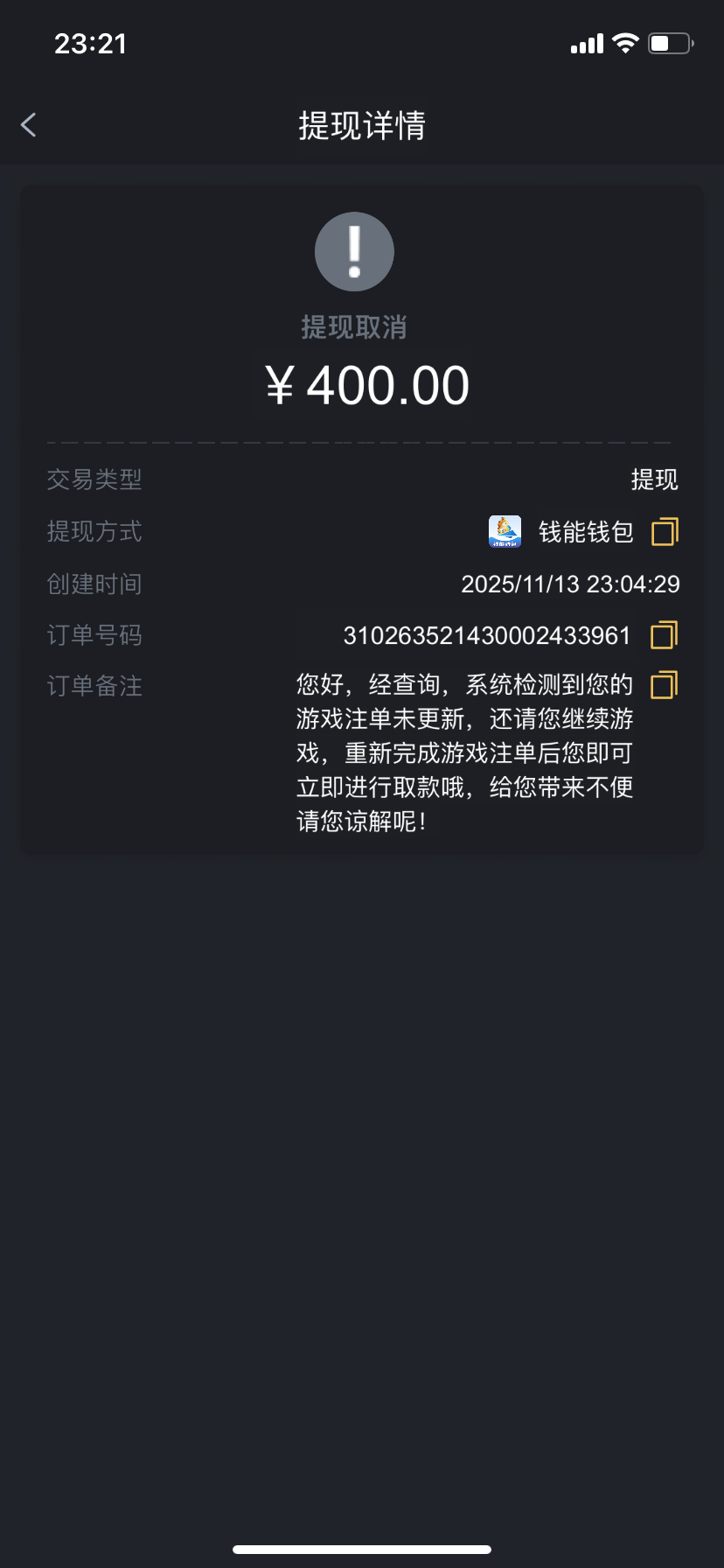Tap the exclamation status icon above 提现取消
The image size is (724, 1568).
[354, 251]
